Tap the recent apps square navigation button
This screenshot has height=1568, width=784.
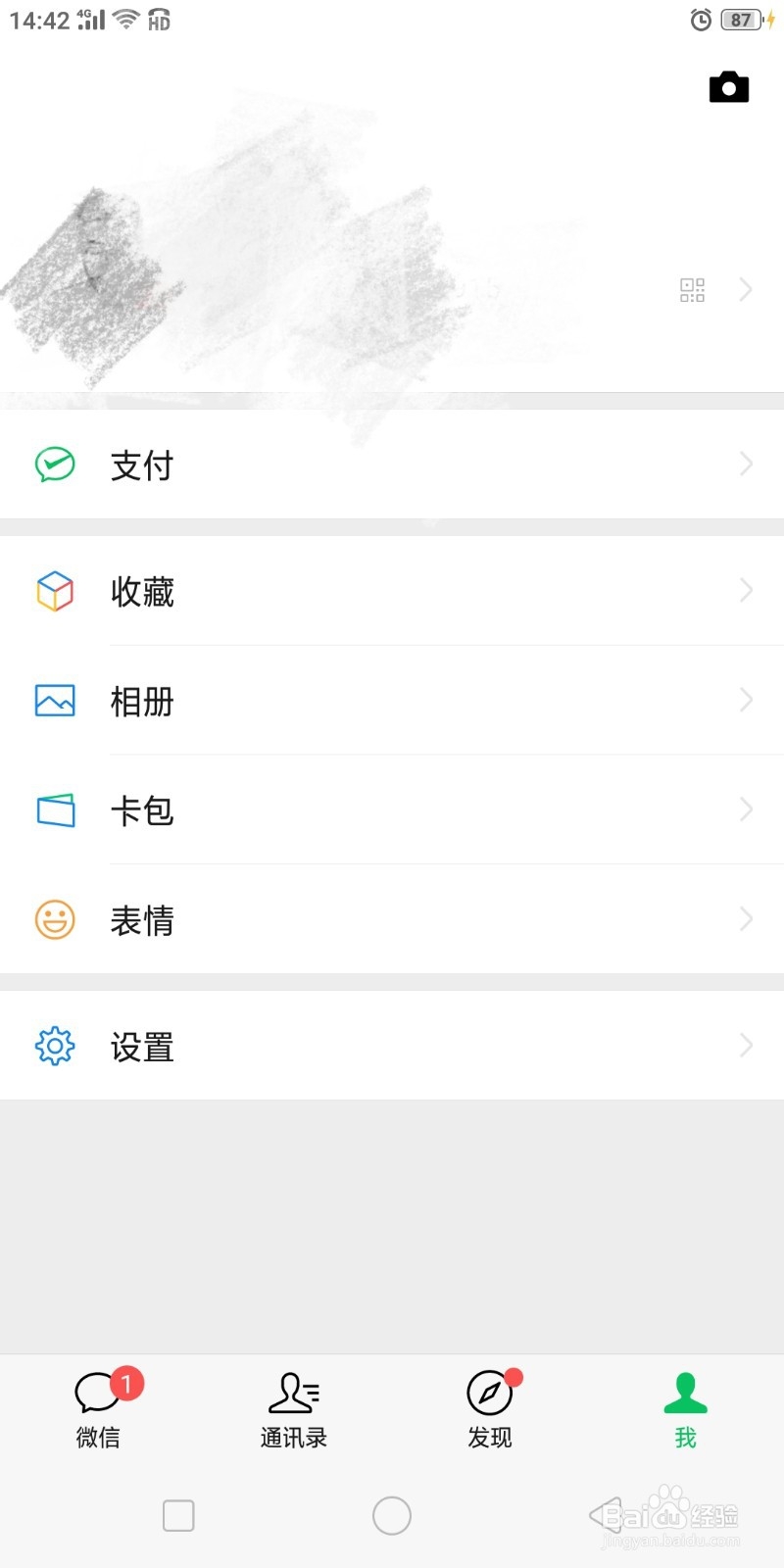pyautogui.click(x=178, y=1514)
